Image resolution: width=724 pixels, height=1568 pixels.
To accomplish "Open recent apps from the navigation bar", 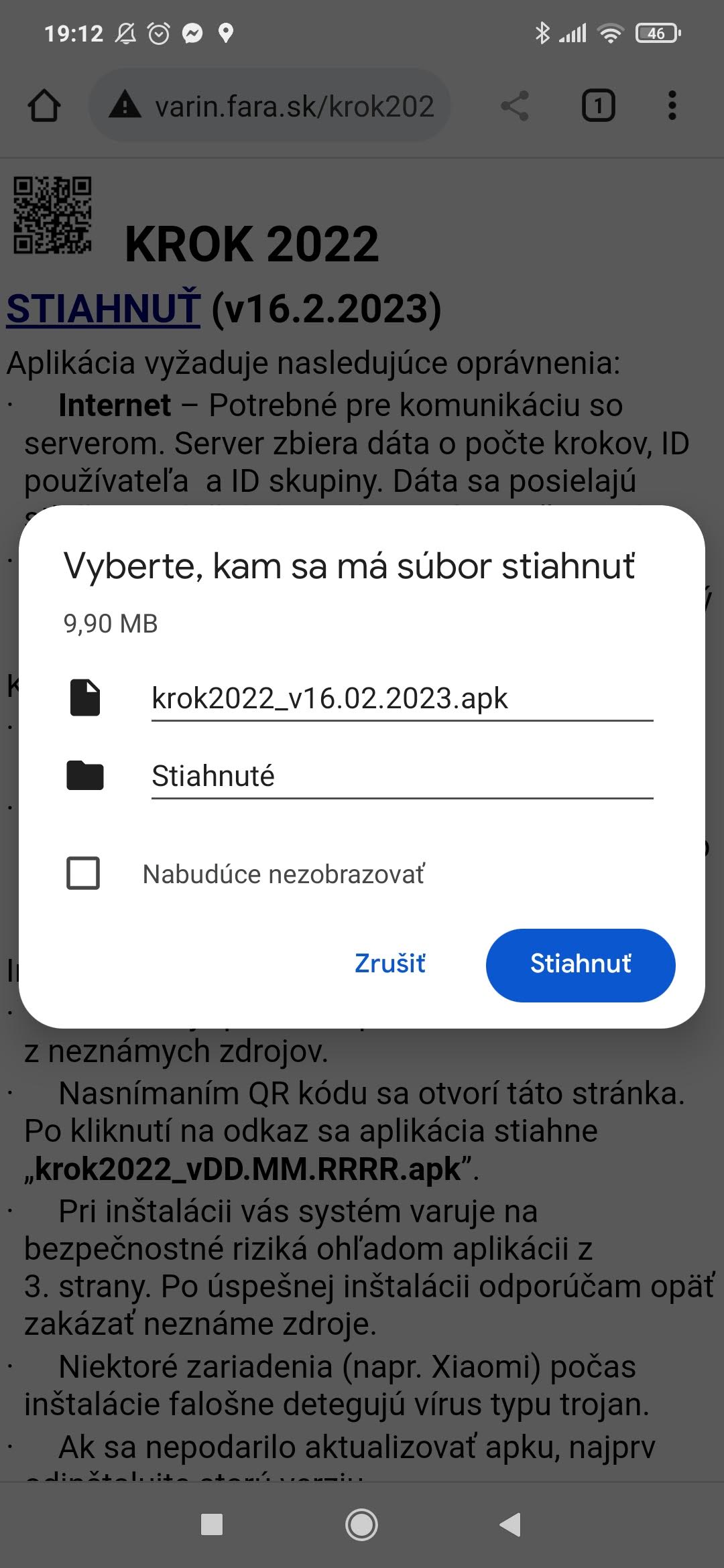I will click(212, 1524).
